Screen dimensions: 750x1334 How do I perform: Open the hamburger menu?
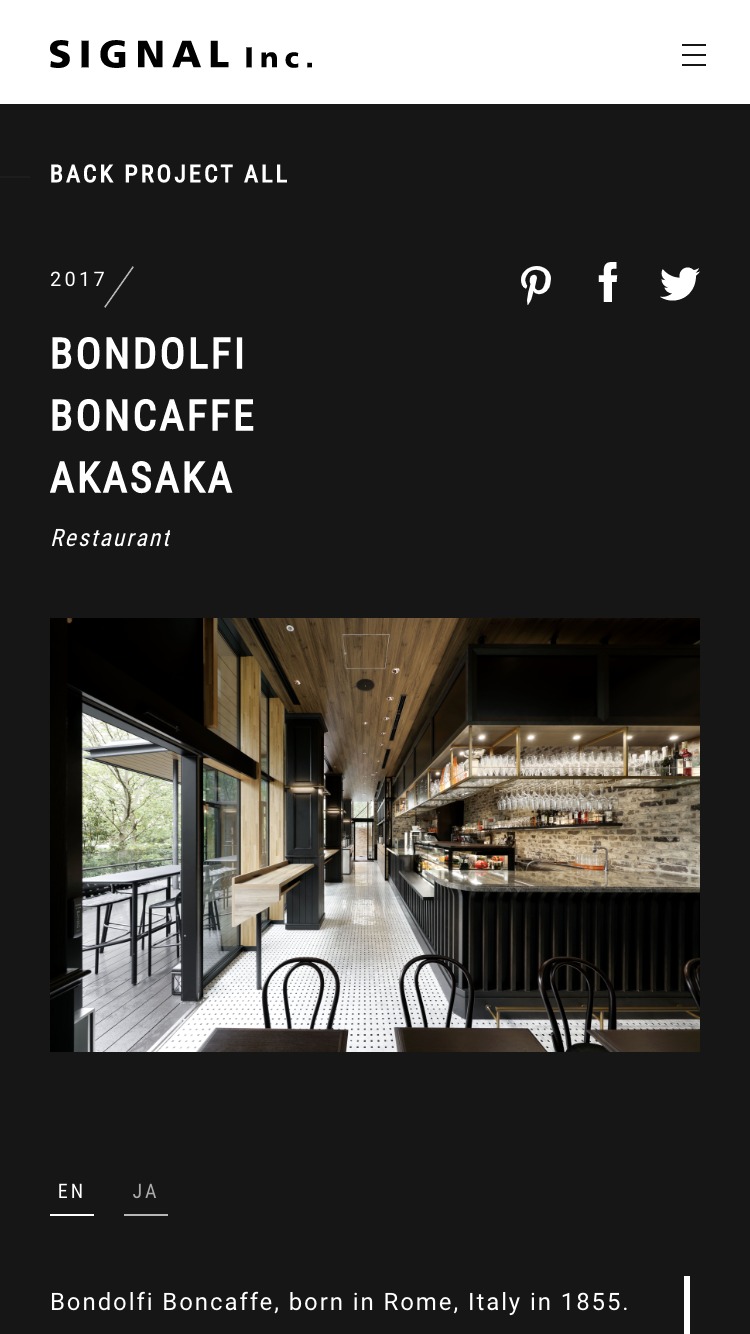click(694, 55)
